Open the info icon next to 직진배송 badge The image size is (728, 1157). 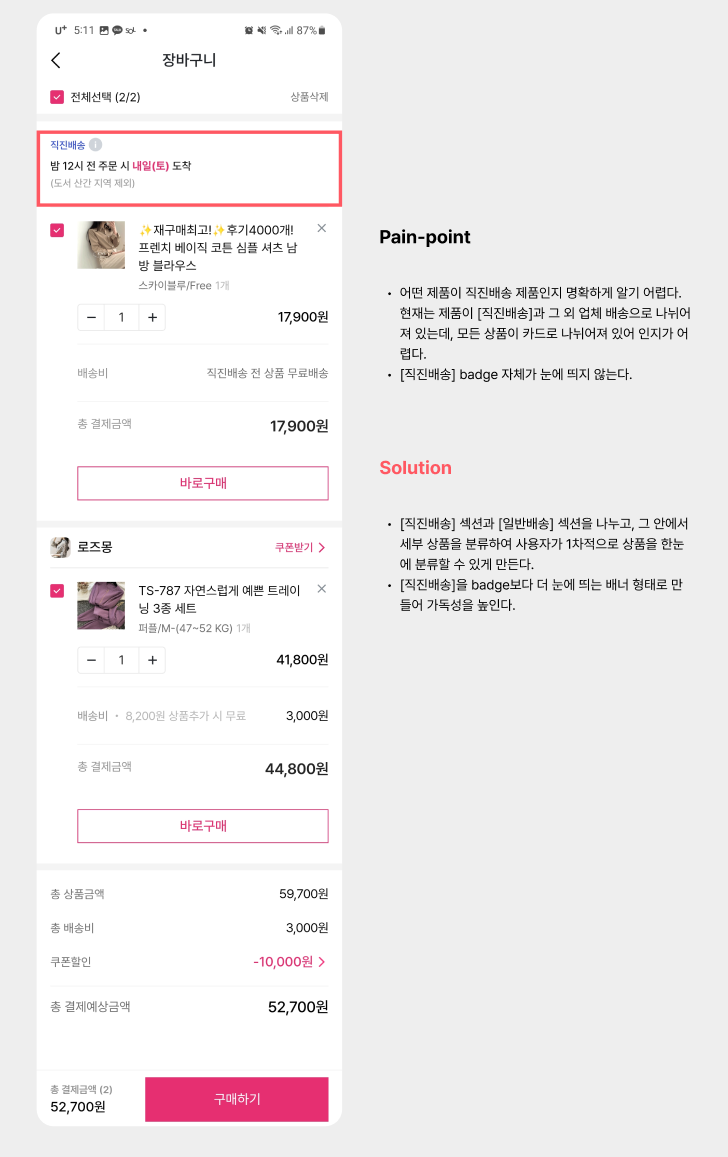97,144
